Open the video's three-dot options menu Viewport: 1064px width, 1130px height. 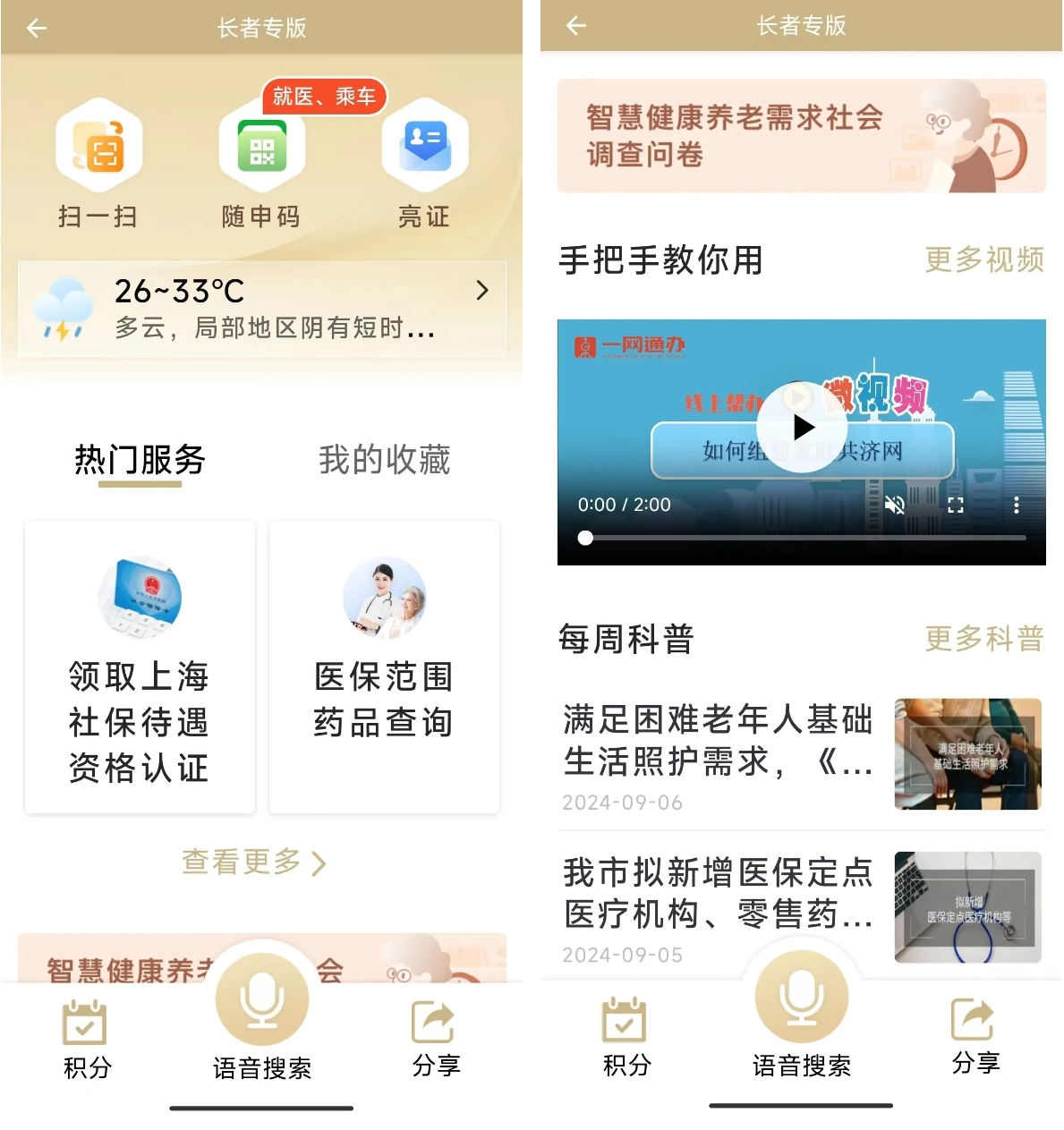coord(1016,506)
